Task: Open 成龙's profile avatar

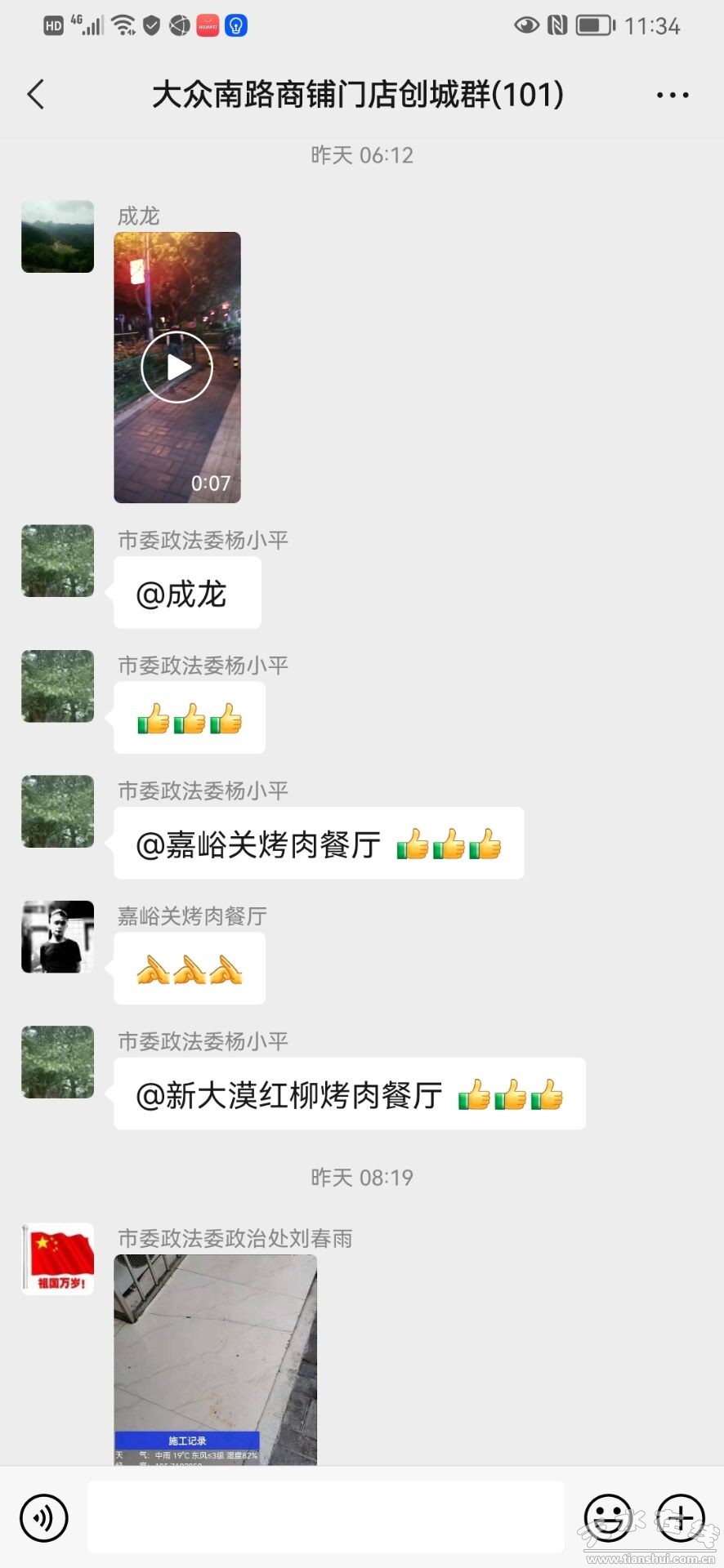Action: point(57,236)
